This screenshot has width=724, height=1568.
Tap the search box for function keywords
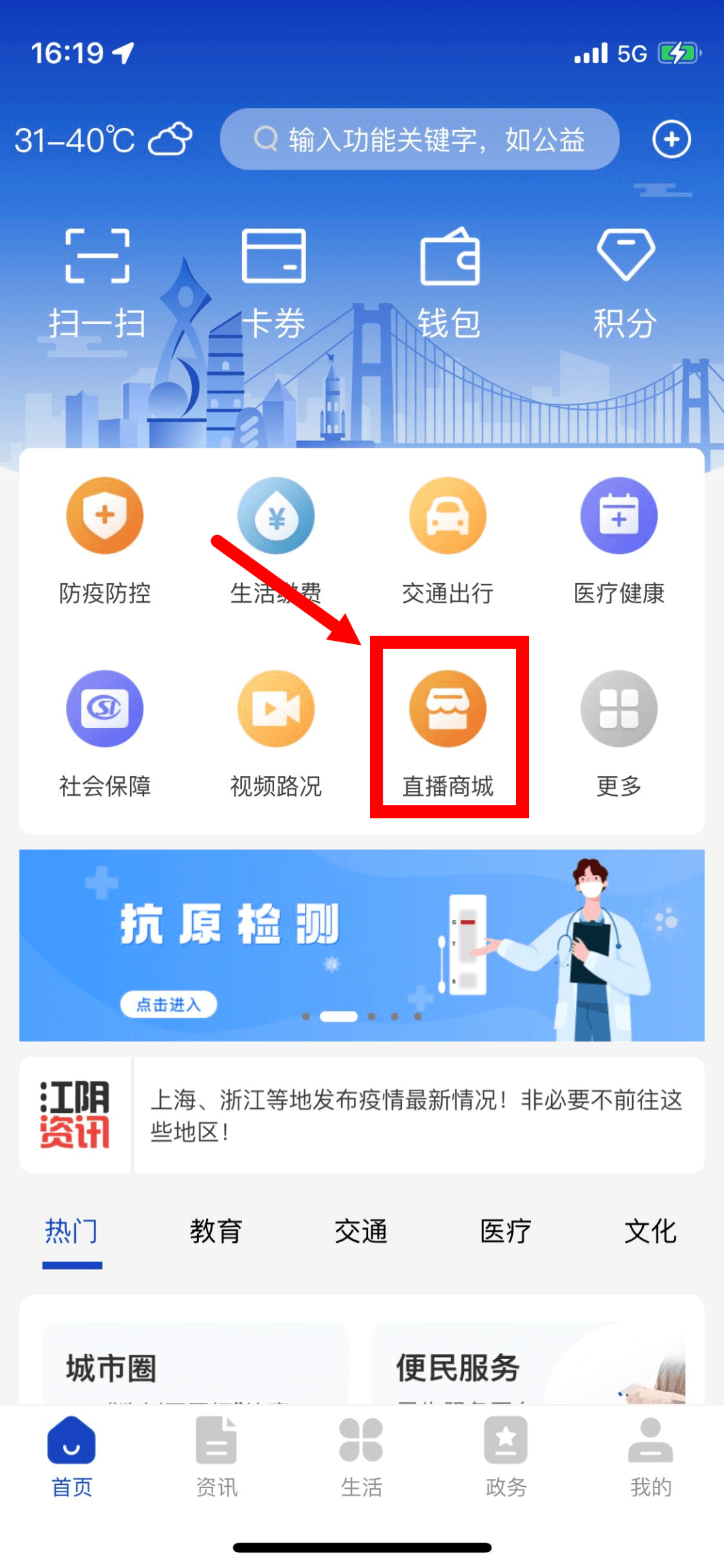point(420,139)
